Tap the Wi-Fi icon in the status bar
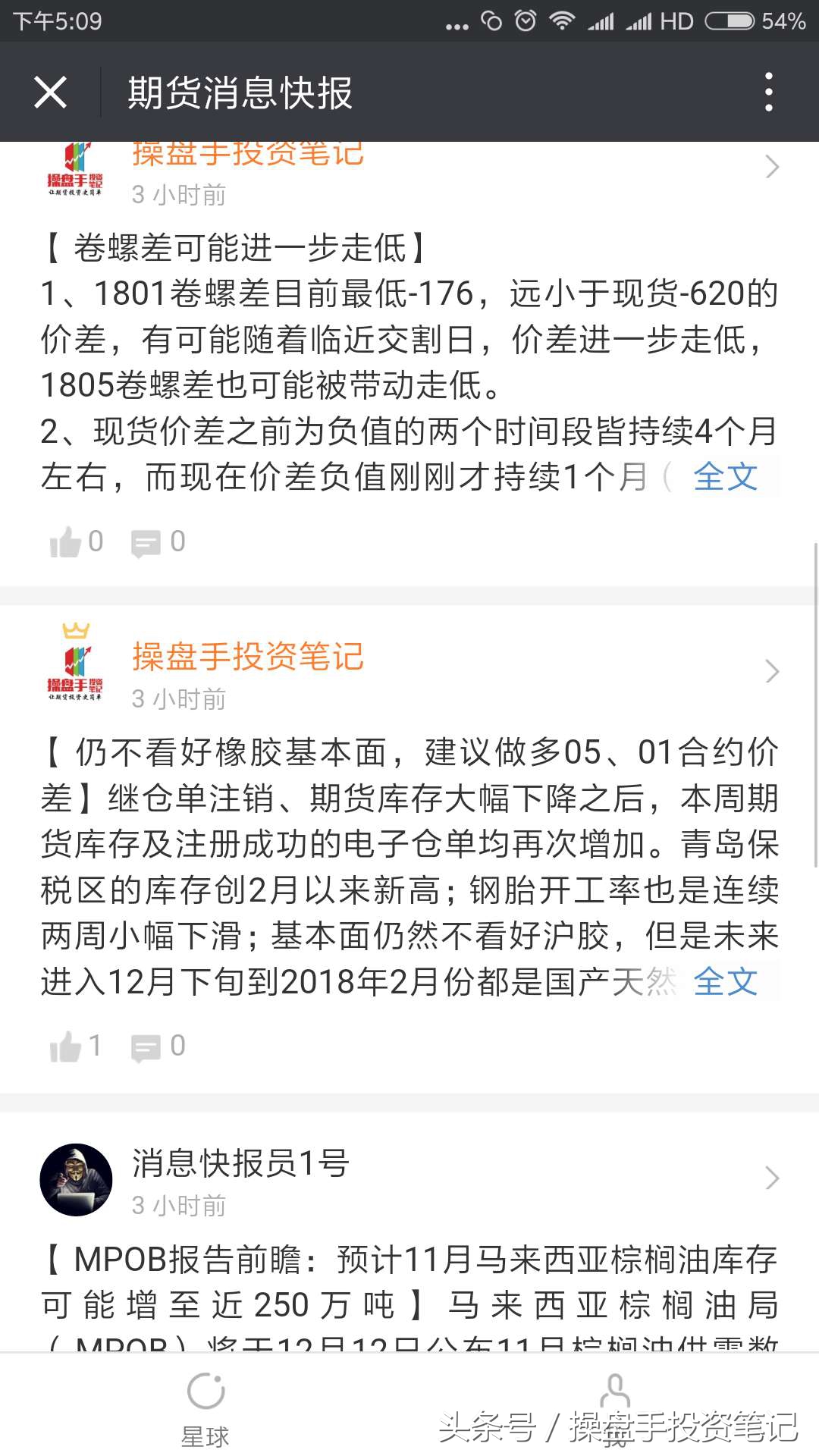 click(562, 21)
